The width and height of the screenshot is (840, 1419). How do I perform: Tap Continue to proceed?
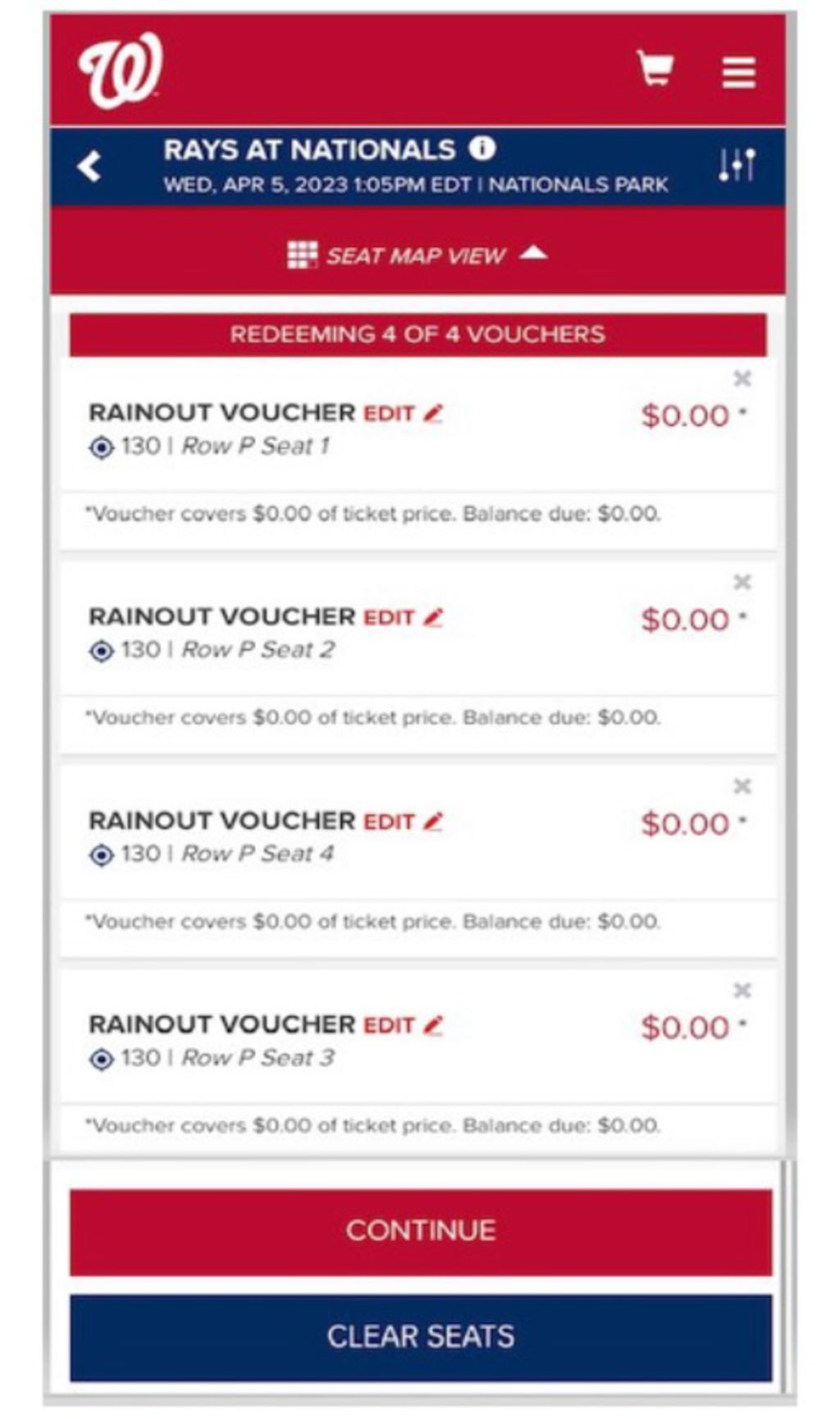point(420,1231)
